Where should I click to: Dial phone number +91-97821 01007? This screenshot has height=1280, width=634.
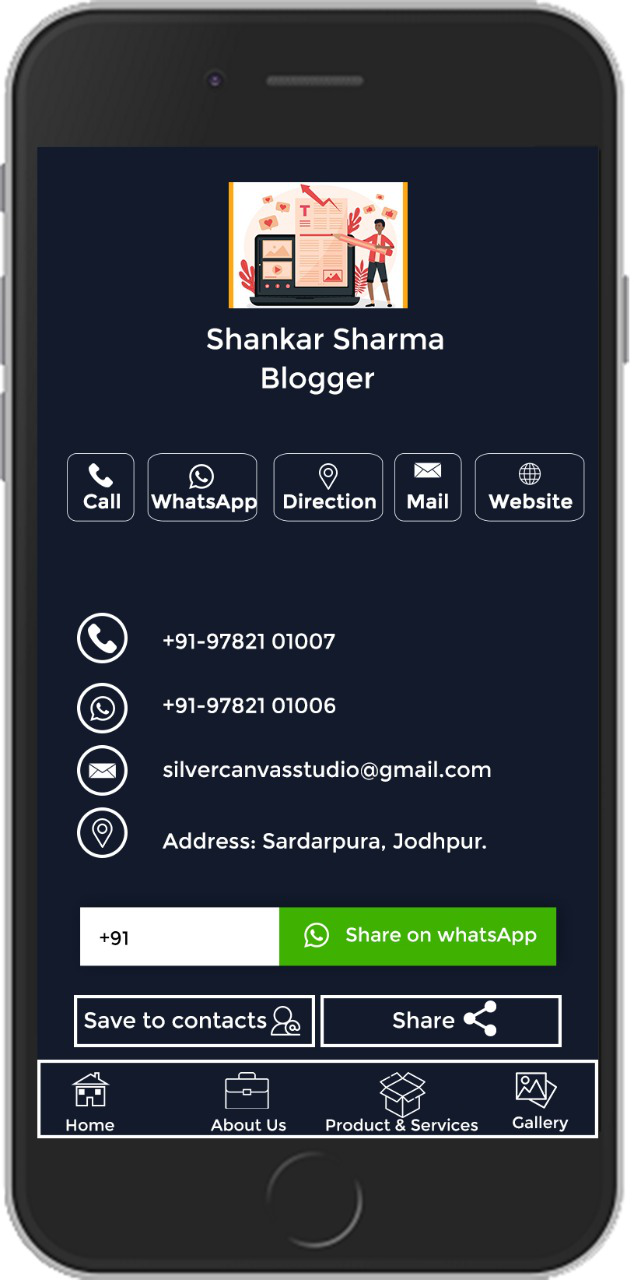pyautogui.click(x=249, y=641)
